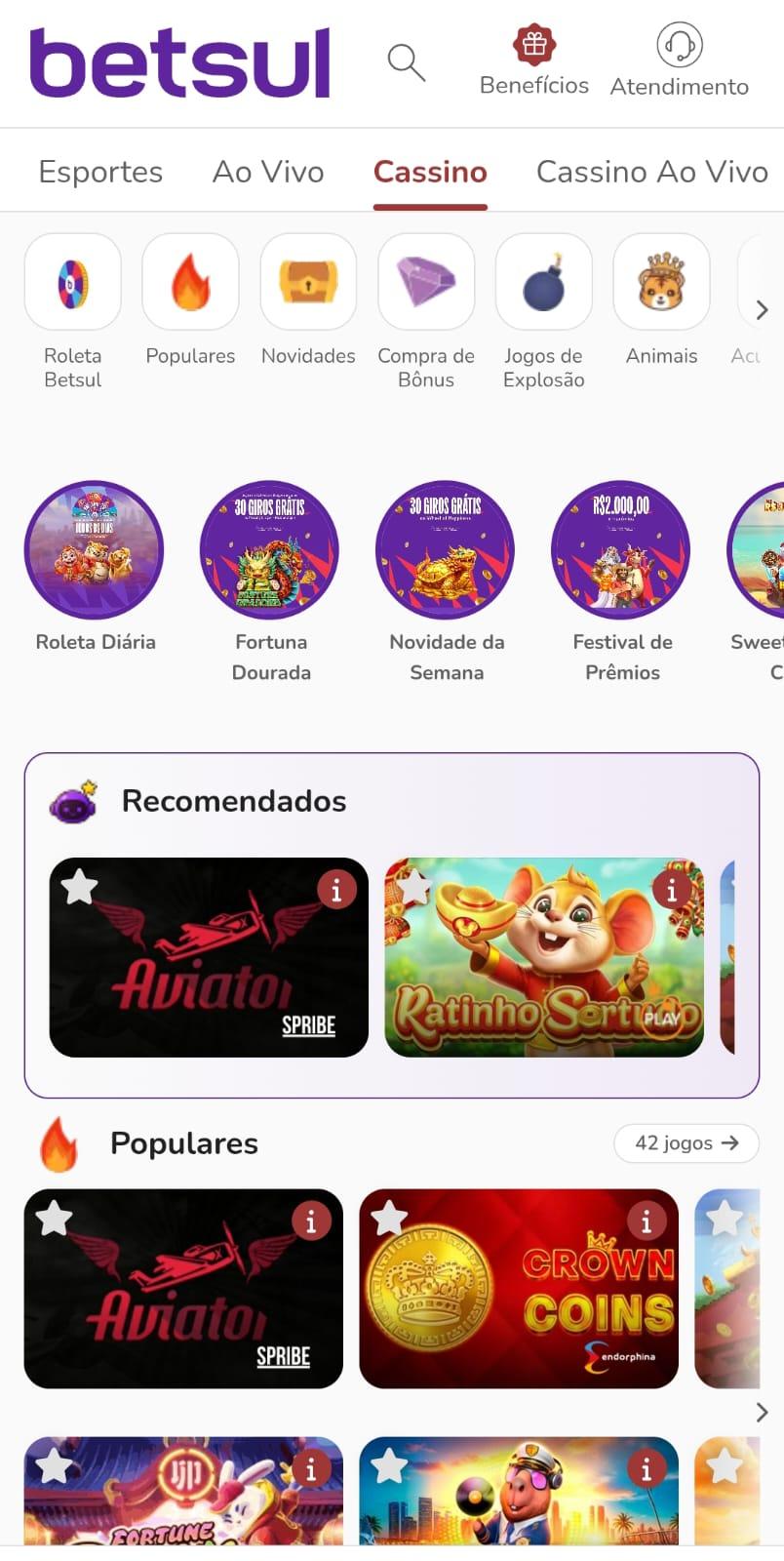
Task: Favorite Crown Coins via its star icon
Action: click(390, 1219)
